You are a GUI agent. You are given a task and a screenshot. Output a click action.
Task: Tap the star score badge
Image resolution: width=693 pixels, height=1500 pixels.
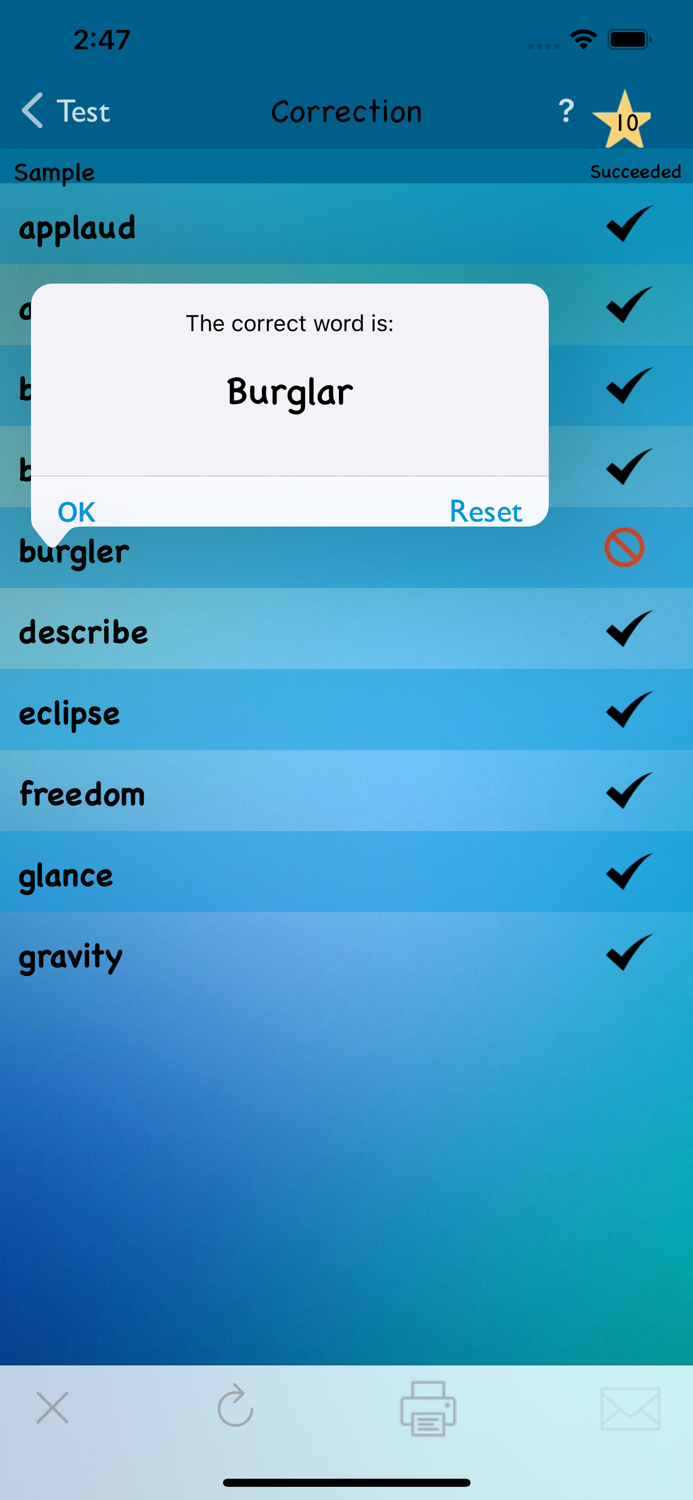(623, 121)
